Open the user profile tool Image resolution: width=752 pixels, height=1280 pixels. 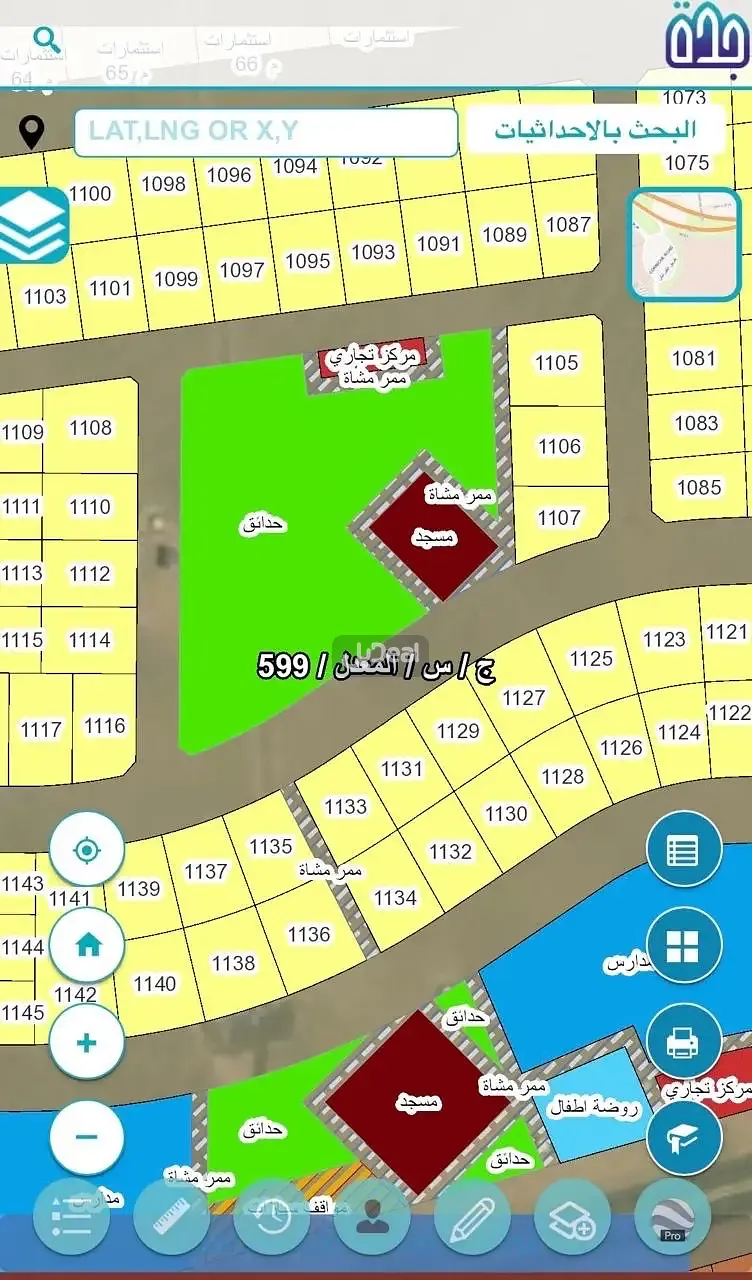(x=372, y=1217)
